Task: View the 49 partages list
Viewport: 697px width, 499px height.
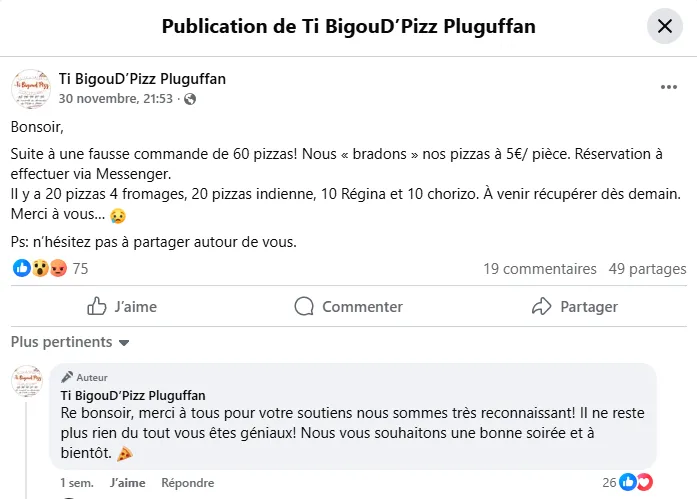Action: coord(647,269)
